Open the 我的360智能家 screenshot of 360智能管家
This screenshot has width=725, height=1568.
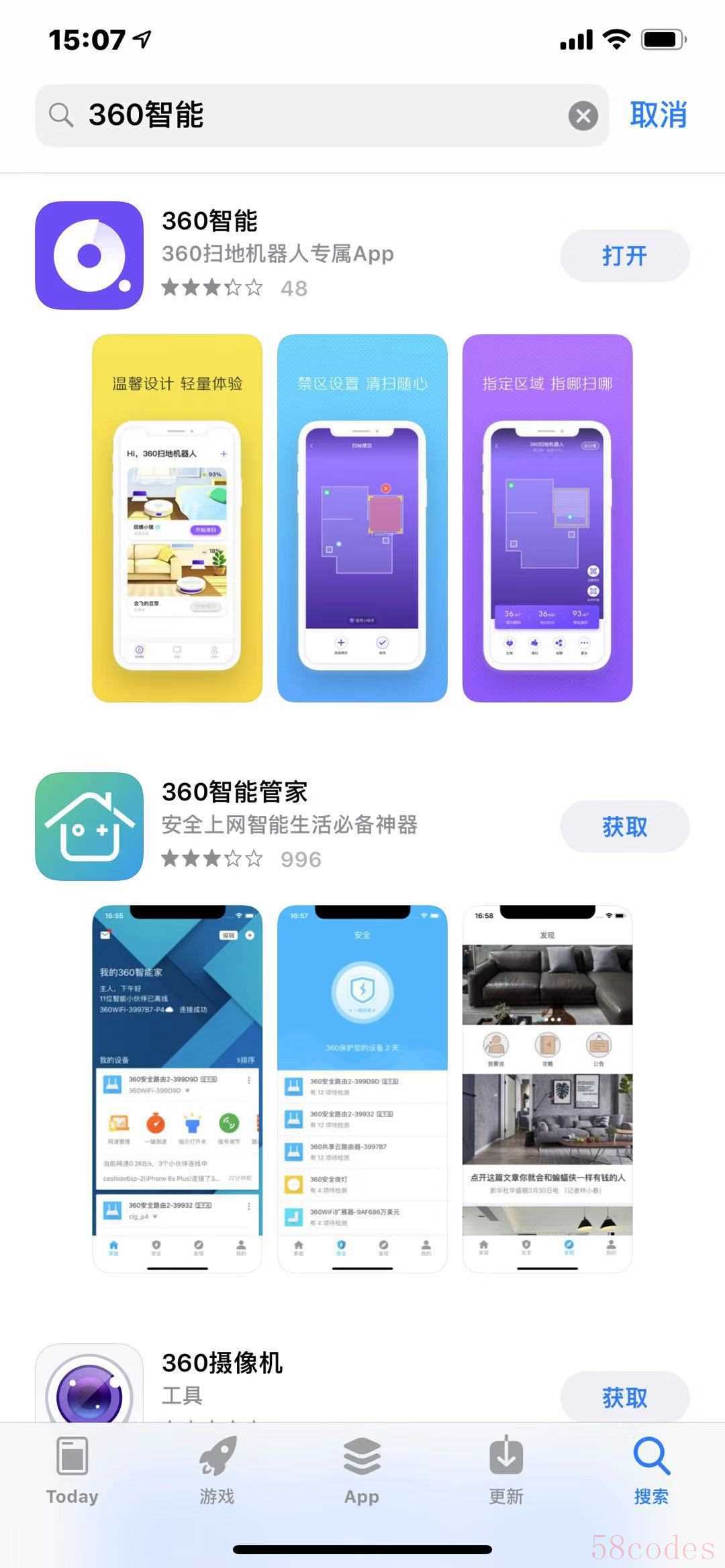(177, 1088)
